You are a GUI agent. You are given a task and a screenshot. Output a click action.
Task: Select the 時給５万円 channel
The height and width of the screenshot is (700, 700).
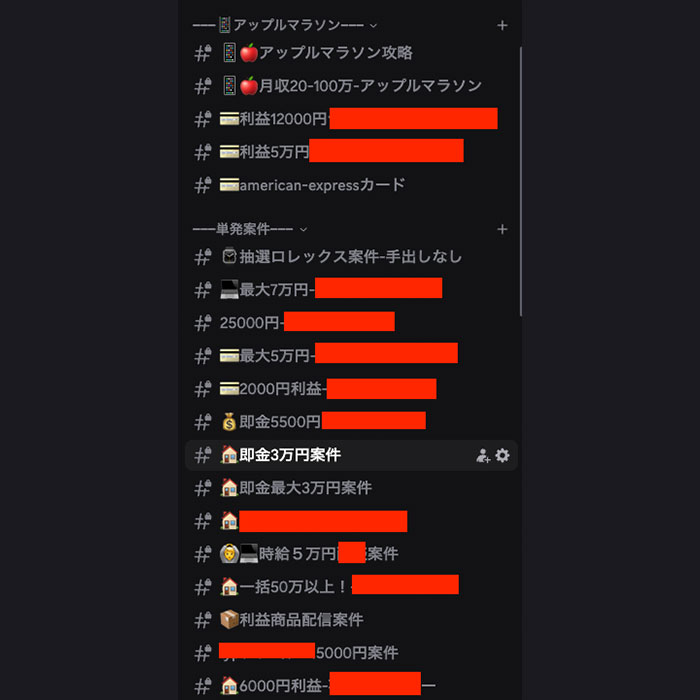pyautogui.click(x=295, y=554)
